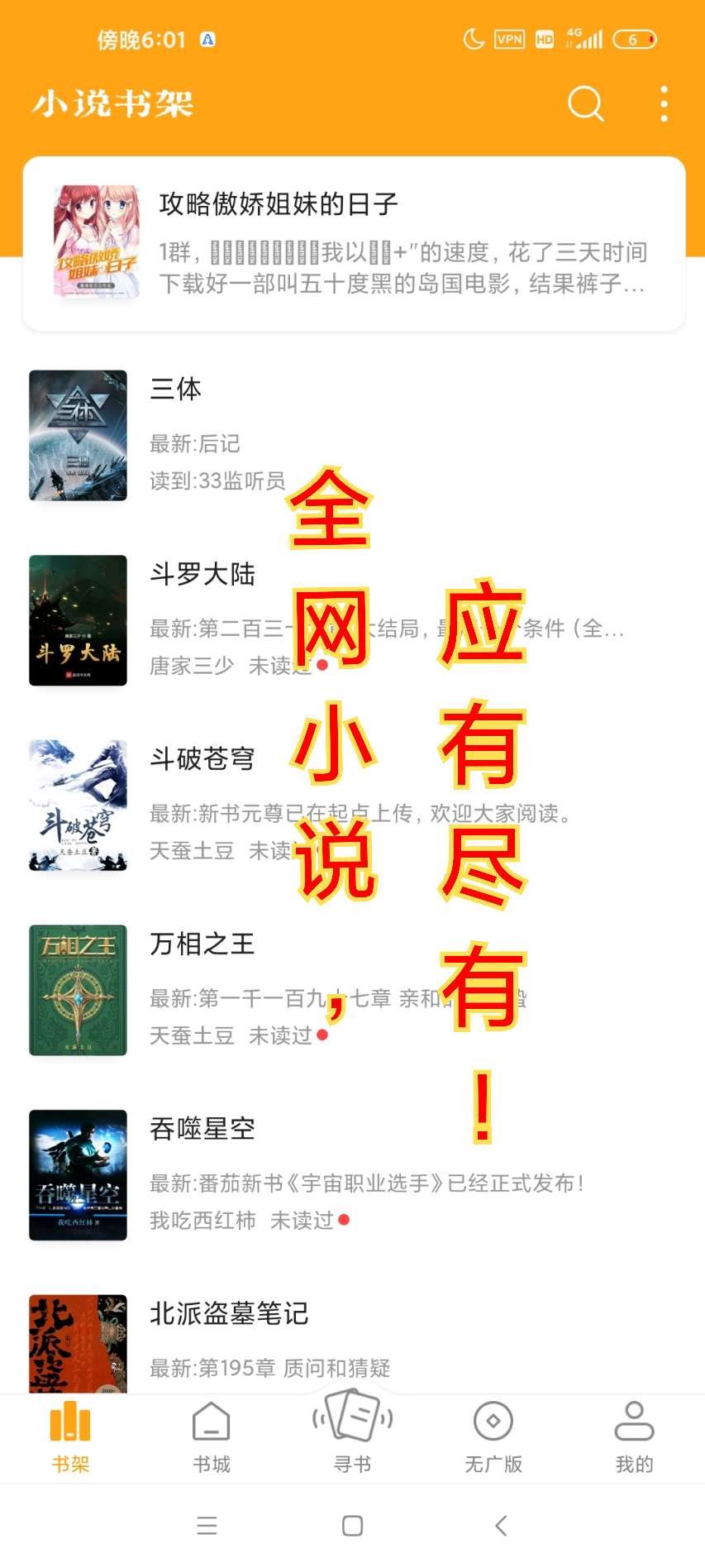Open the novel 斗破苍穹
Viewport: 705px width, 1568px height.
pyautogui.click(x=202, y=758)
